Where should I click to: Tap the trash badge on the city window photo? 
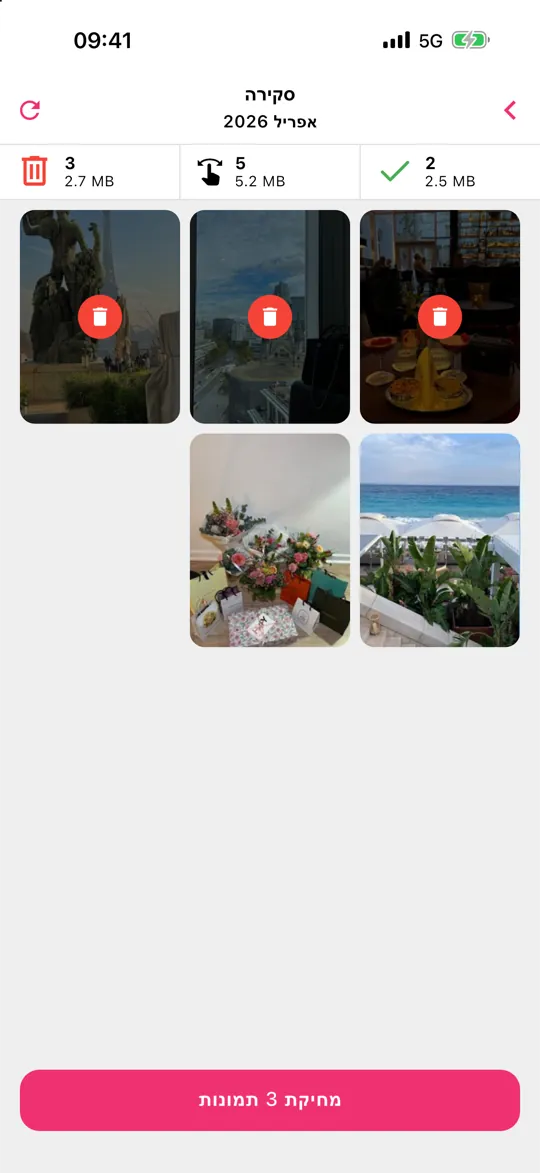tap(270, 317)
